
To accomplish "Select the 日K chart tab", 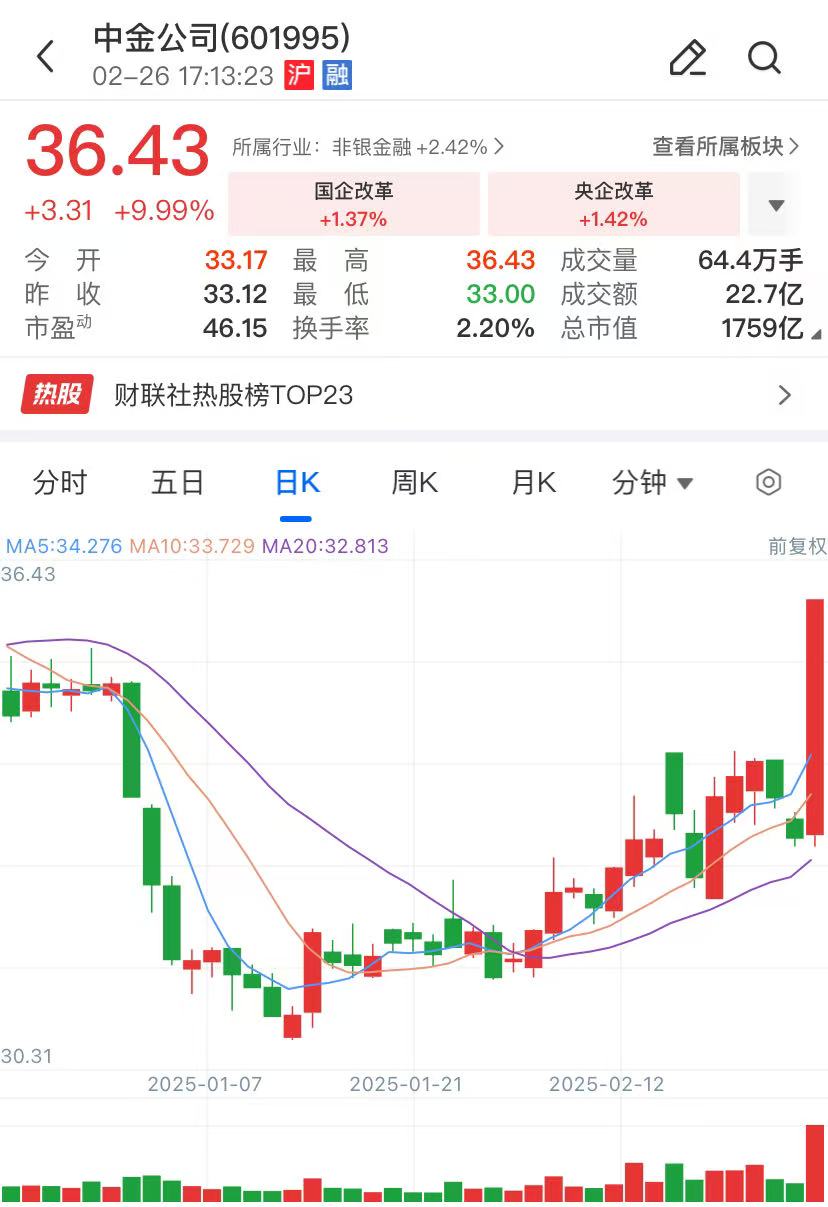I will 297,483.
